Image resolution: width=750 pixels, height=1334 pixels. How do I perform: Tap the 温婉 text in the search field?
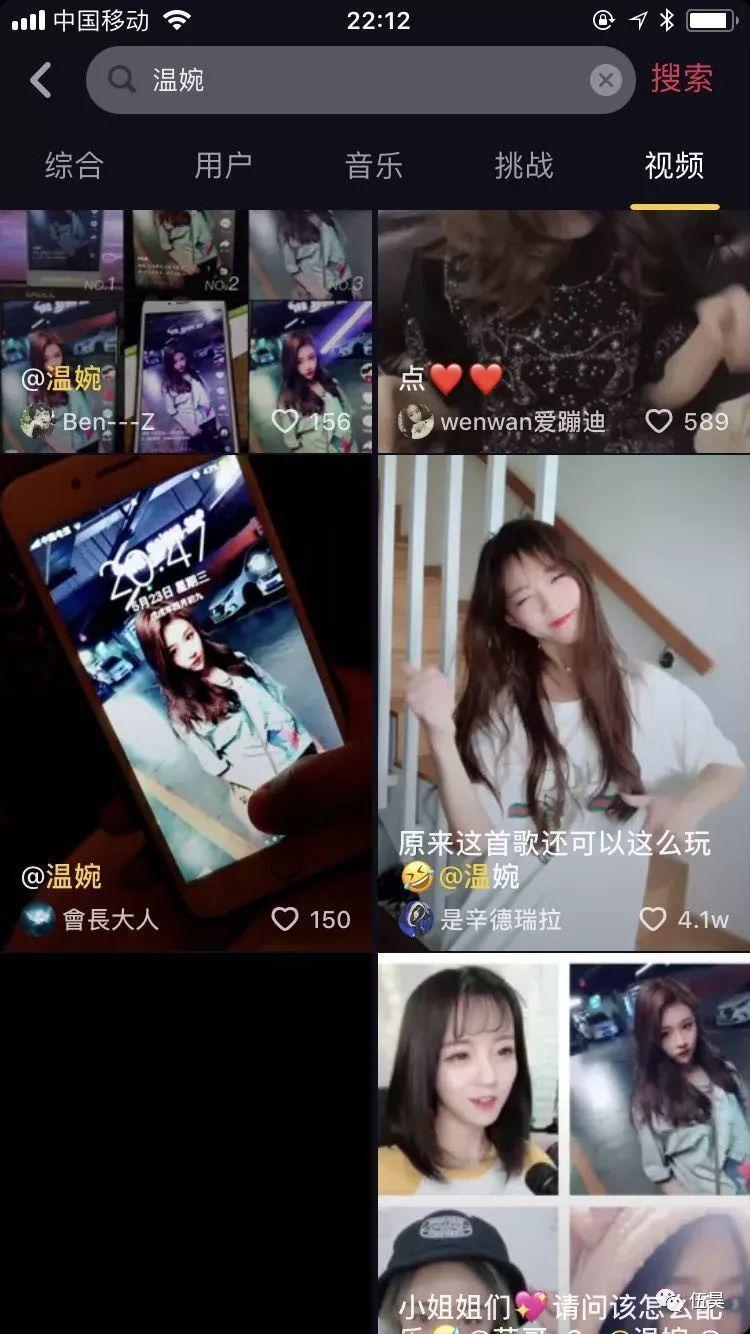coord(178,79)
